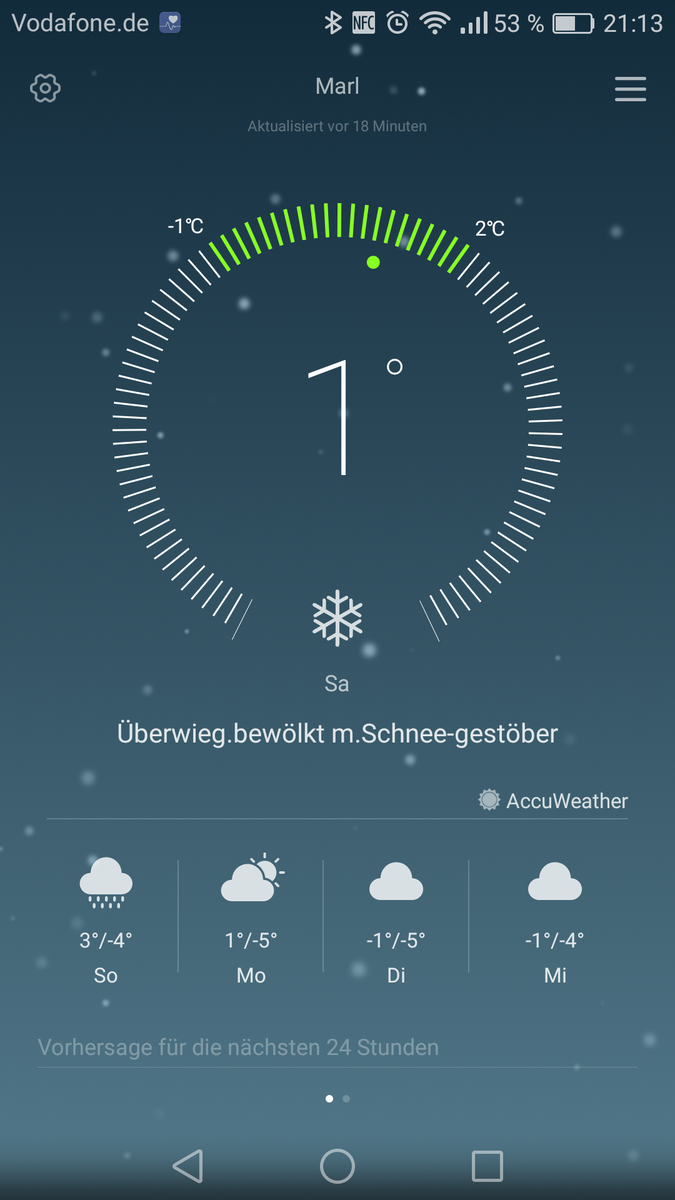Open the weather settings gear

pyautogui.click(x=45, y=89)
